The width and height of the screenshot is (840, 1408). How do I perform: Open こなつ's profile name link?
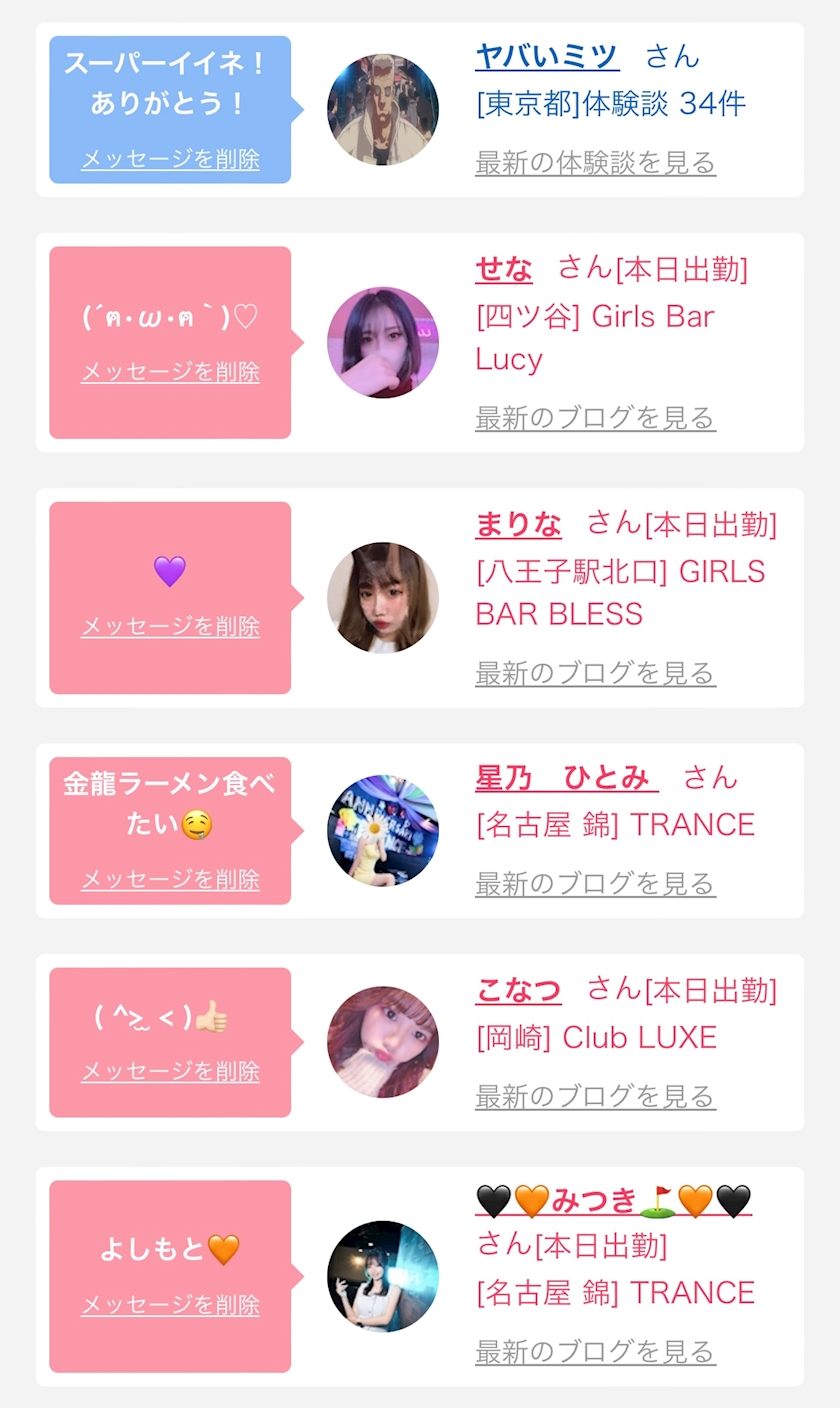pyautogui.click(x=518, y=990)
